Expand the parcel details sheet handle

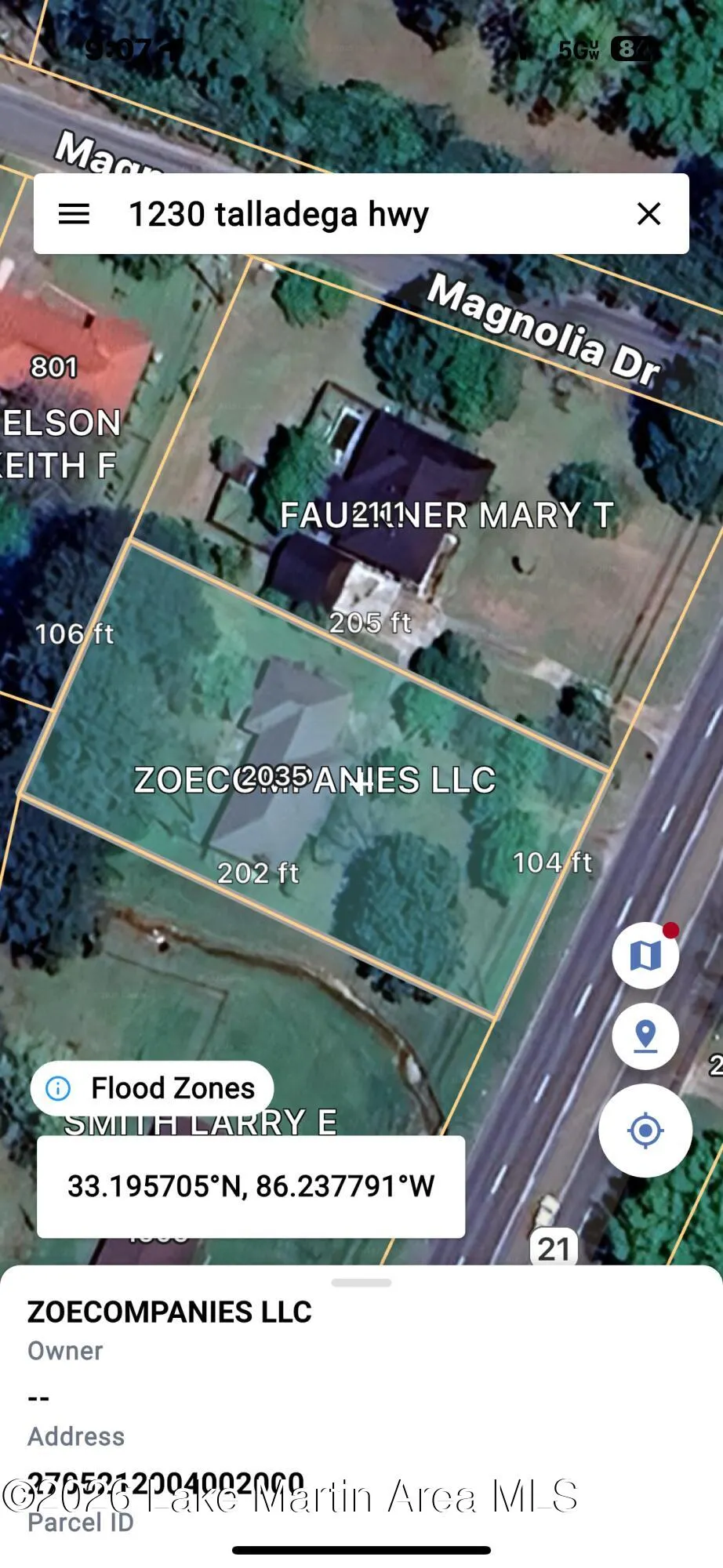tap(361, 1283)
